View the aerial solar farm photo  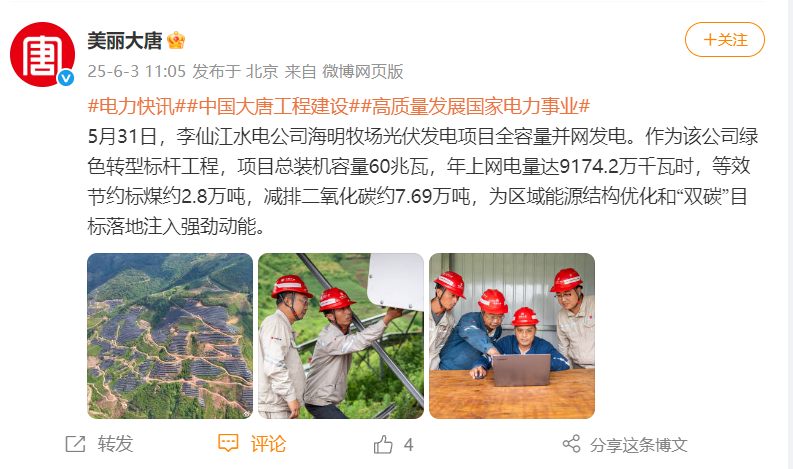[x=170, y=335]
